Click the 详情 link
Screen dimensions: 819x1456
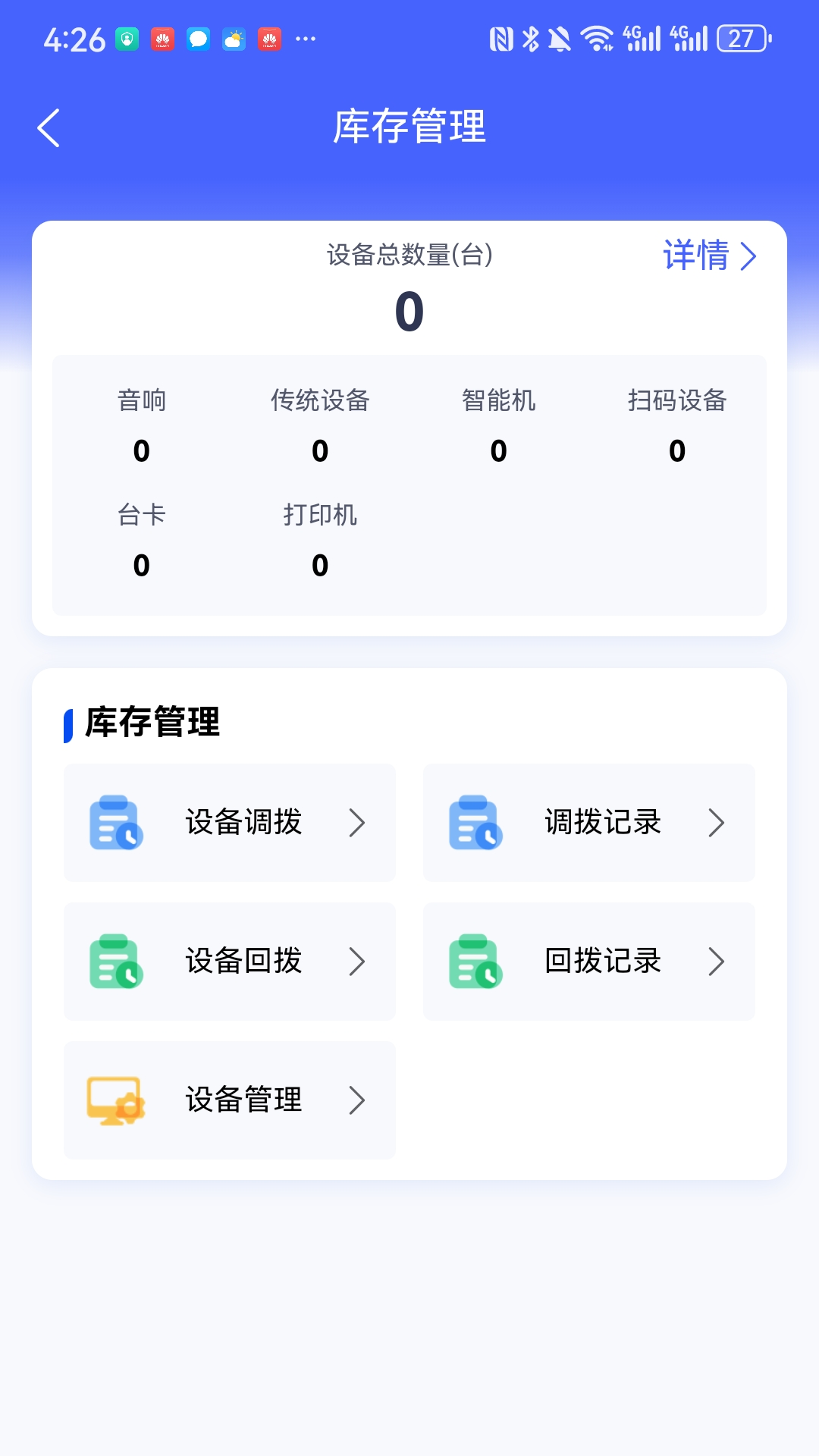(x=695, y=256)
